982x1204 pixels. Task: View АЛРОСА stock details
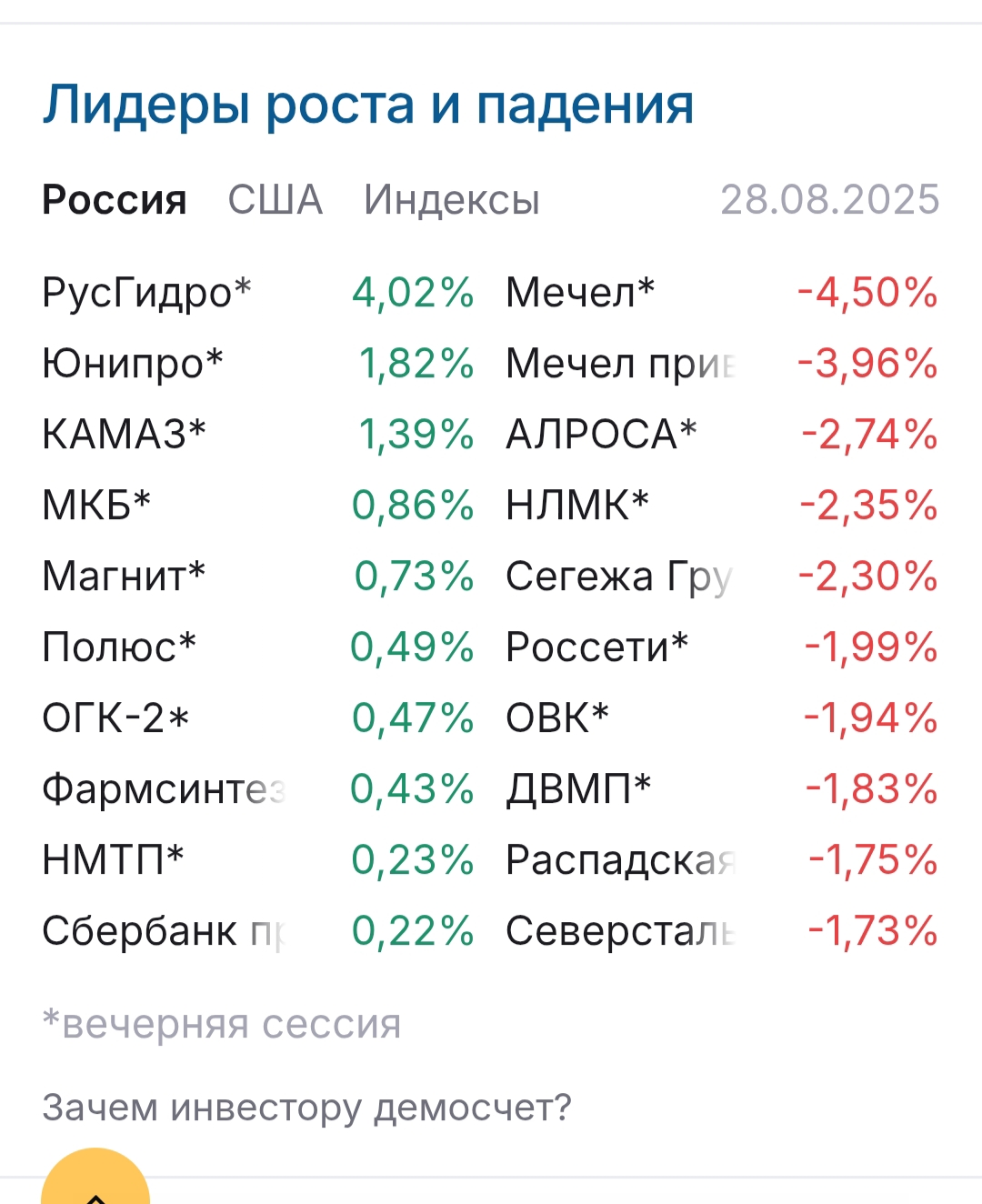(x=601, y=435)
